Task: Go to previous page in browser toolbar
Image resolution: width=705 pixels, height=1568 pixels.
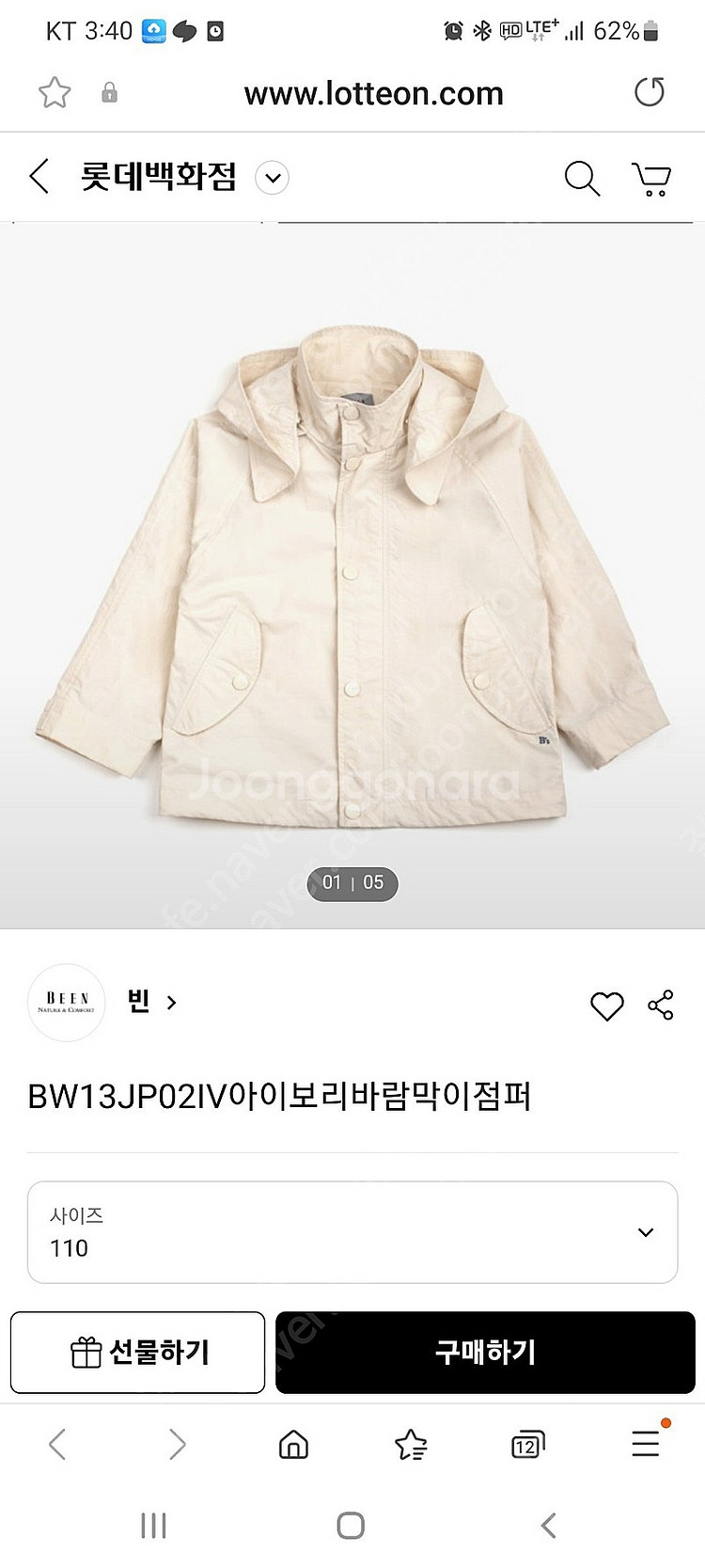Action: (x=57, y=1444)
